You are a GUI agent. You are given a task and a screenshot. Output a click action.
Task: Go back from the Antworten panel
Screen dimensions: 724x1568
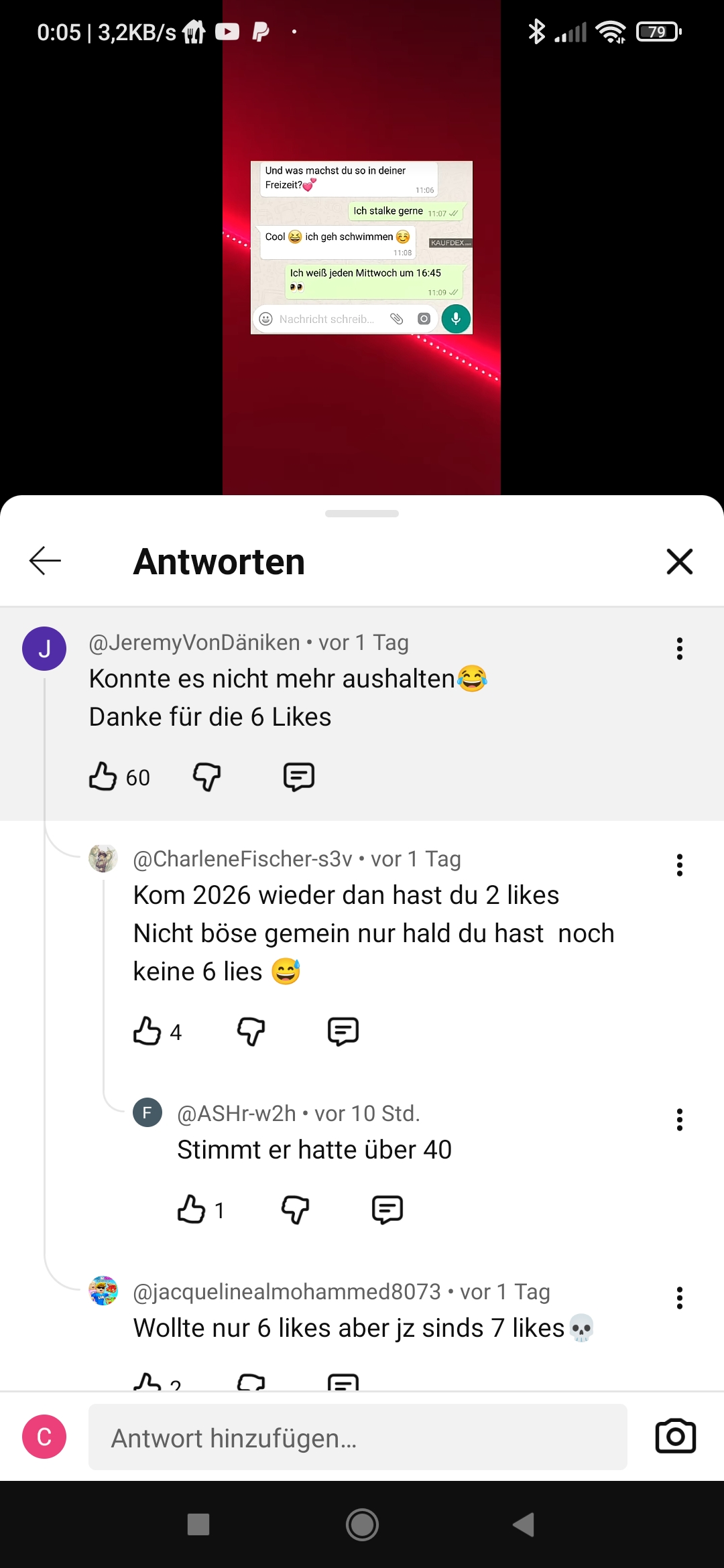tap(45, 561)
